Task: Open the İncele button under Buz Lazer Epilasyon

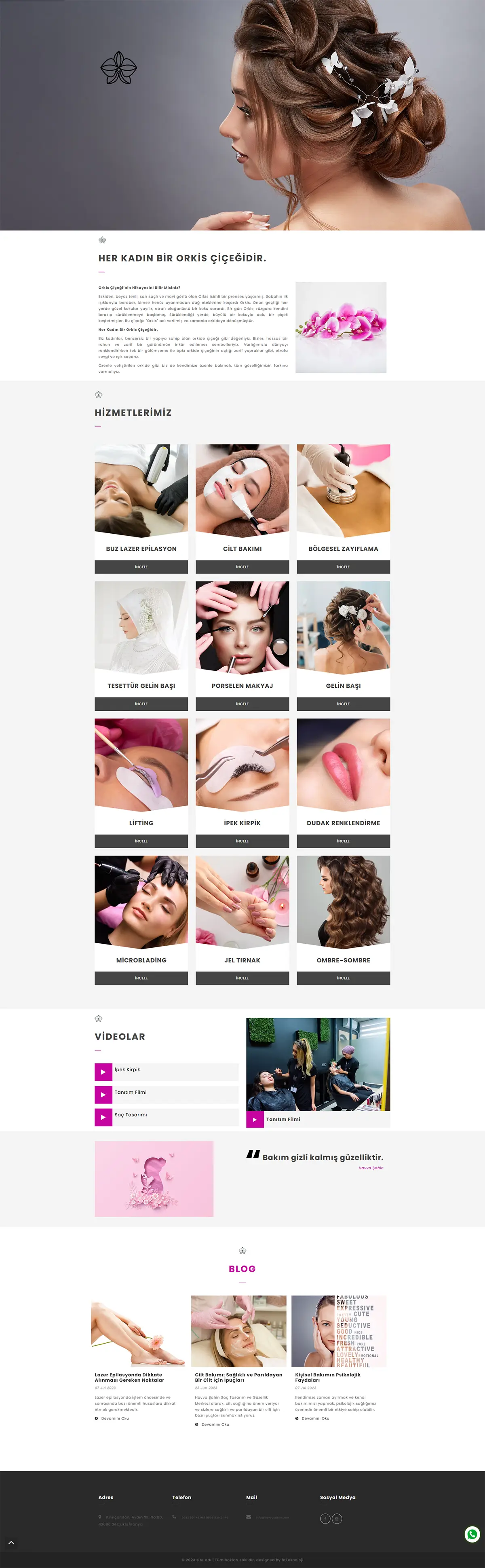Action: click(141, 567)
